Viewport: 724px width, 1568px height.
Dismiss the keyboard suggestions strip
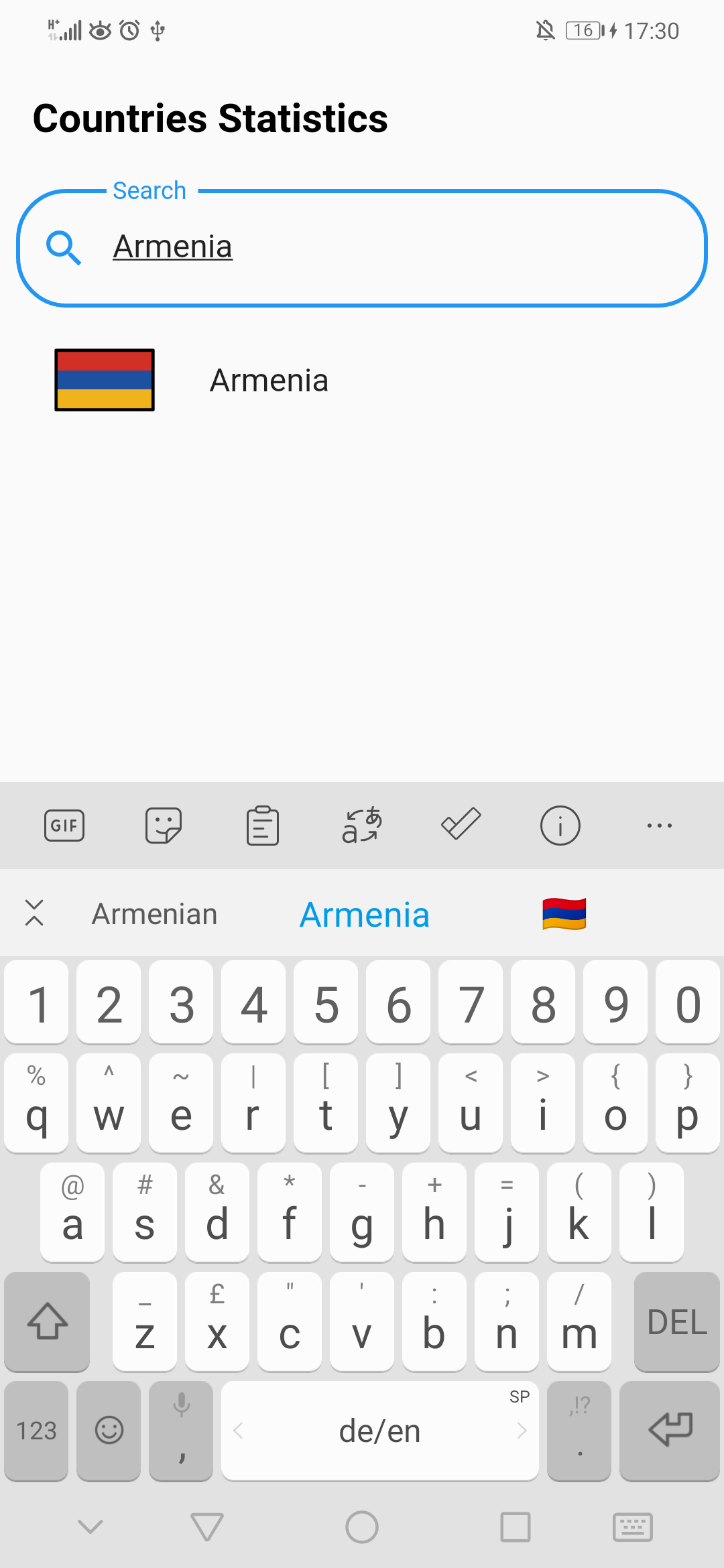point(34,913)
